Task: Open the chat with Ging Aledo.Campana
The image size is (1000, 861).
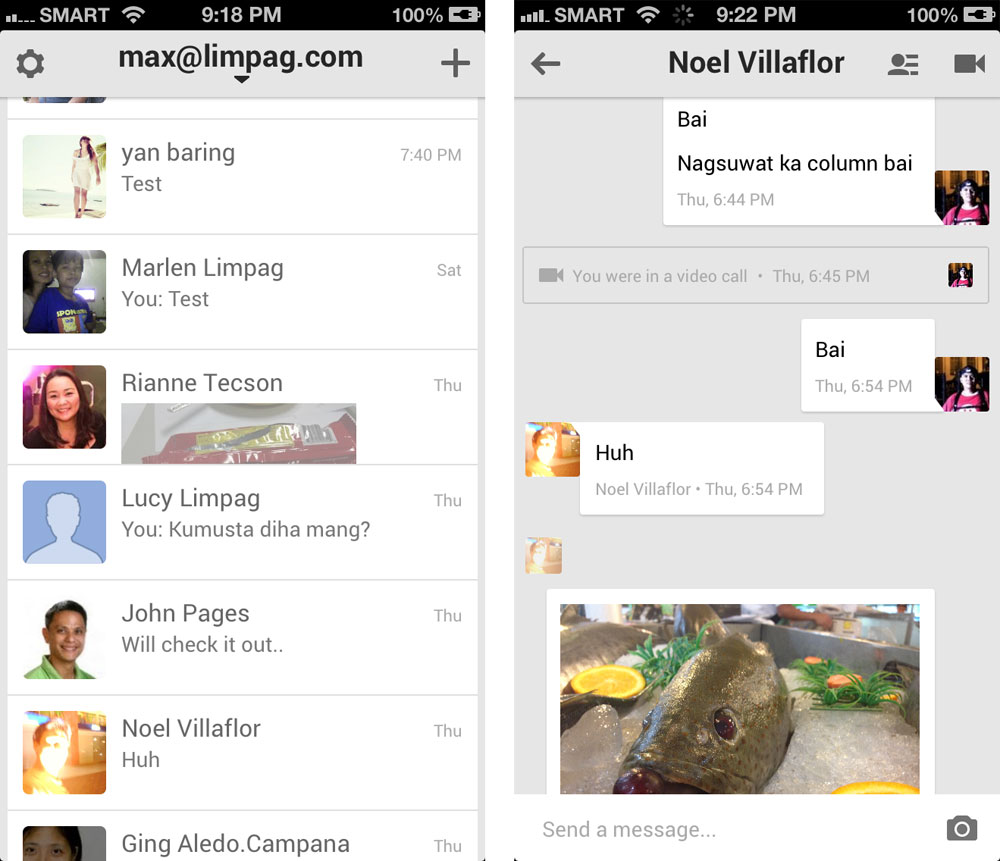Action: [242, 842]
